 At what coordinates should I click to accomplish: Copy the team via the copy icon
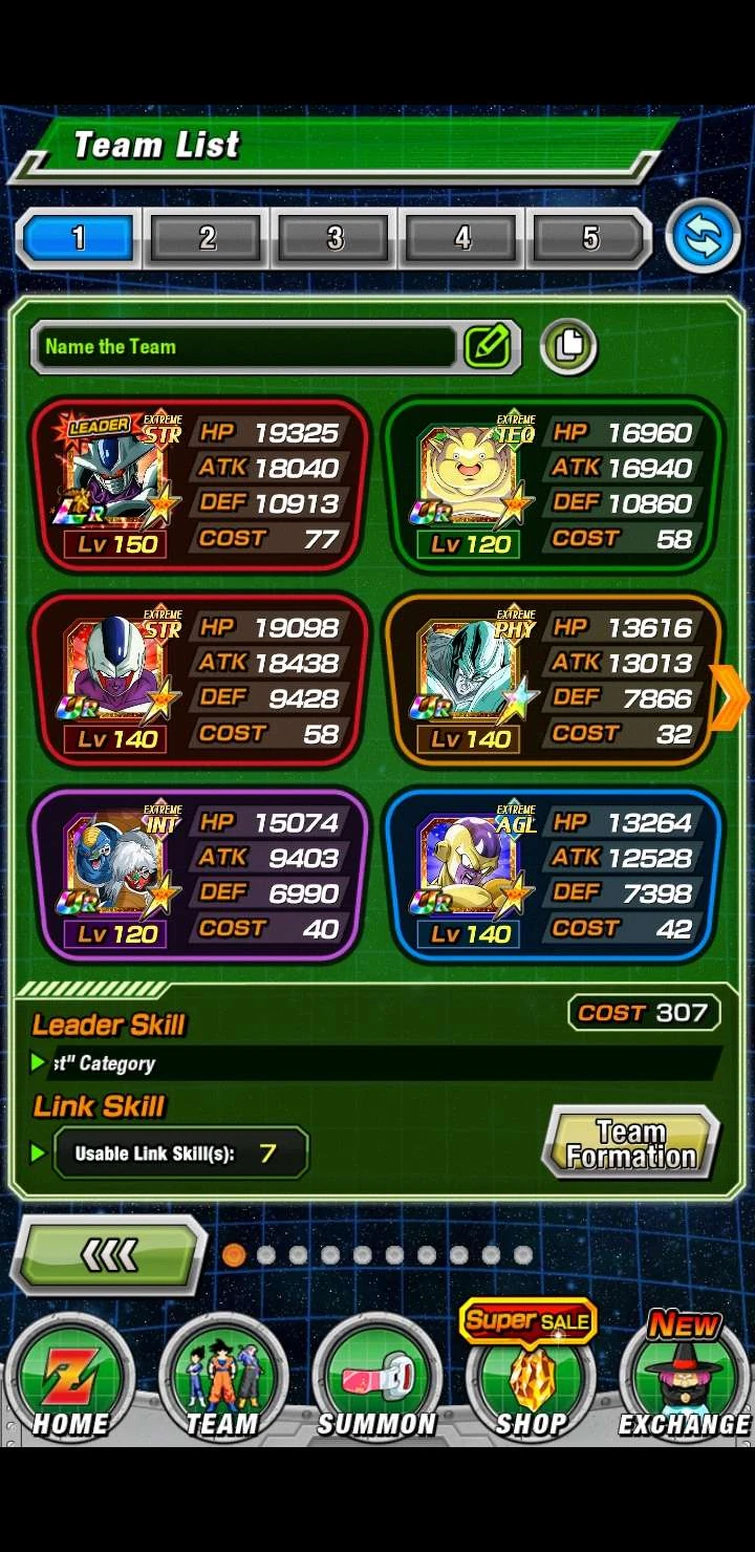[x=568, y=344]
